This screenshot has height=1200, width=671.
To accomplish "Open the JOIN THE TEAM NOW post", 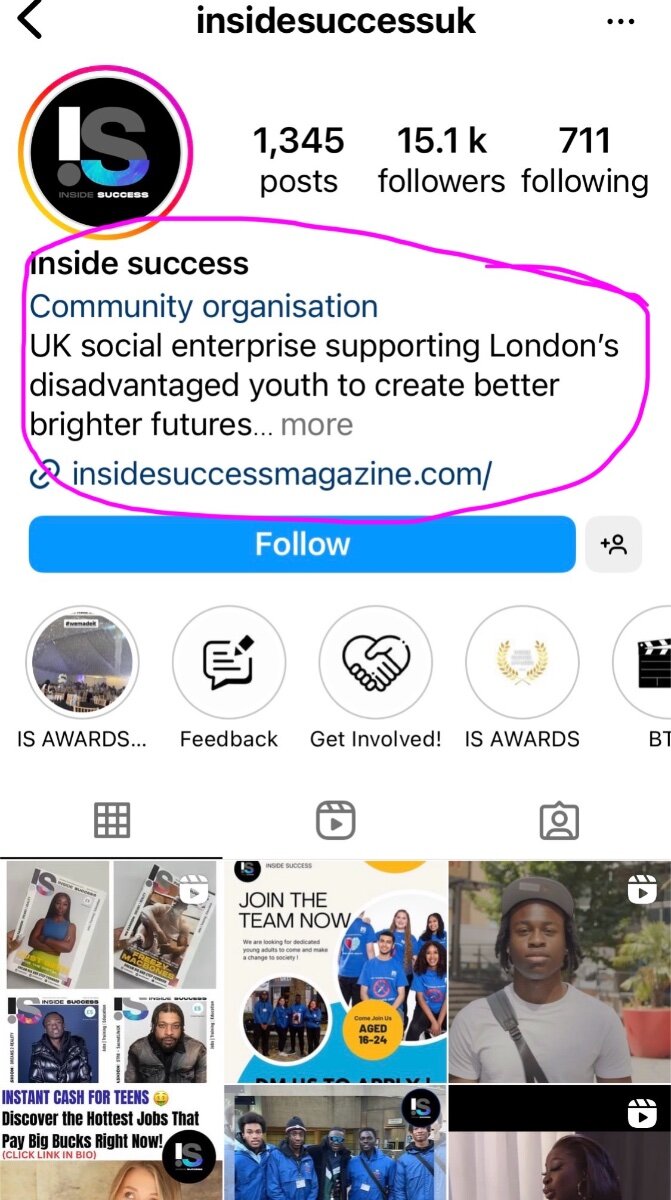I will point(335,970).
